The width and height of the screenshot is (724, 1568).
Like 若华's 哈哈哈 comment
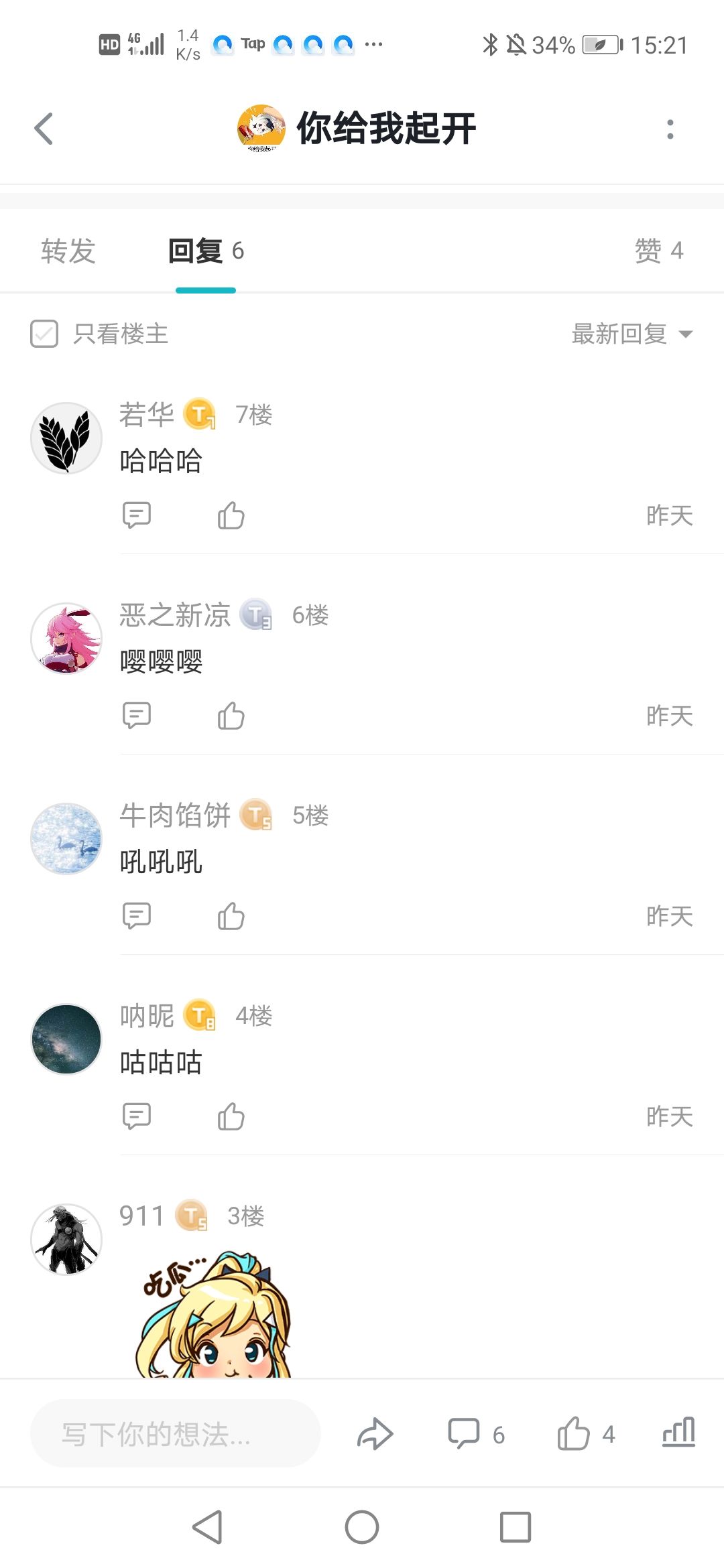coord(231,515)
